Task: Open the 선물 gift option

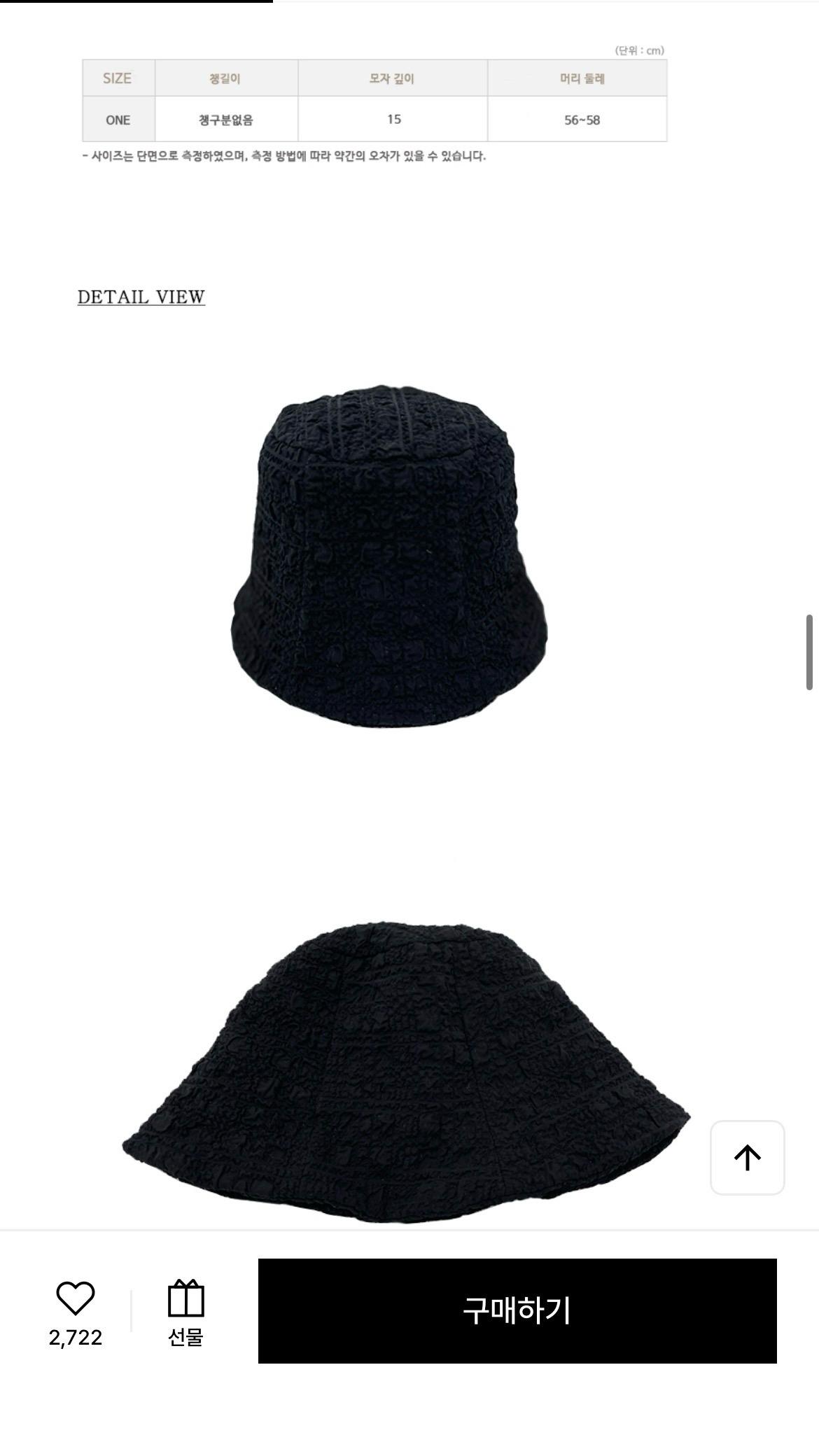Action: pyautogui.click(x=186, y=1312)
